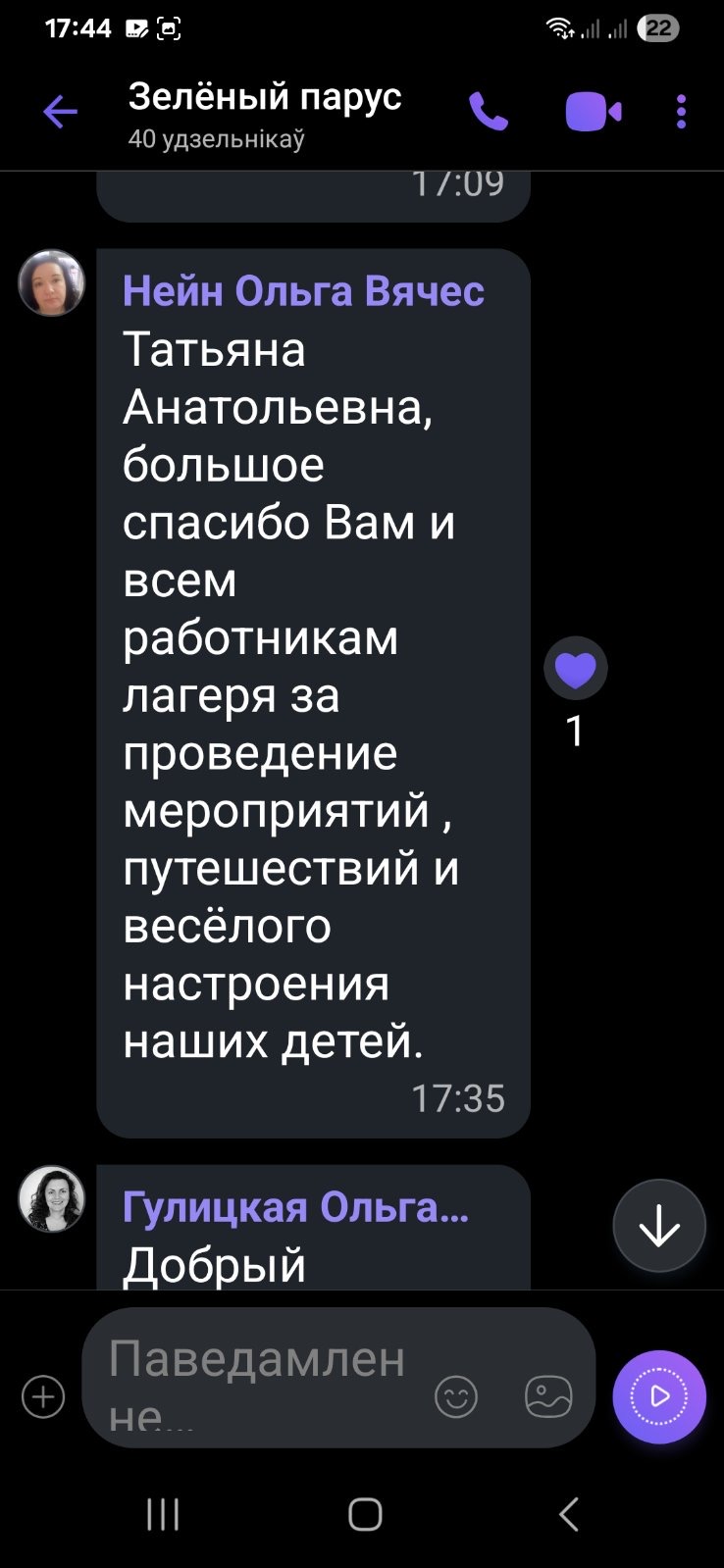Attach a photo from gallery
This screenshot has width=724, height=1568.
[548, 1396]
